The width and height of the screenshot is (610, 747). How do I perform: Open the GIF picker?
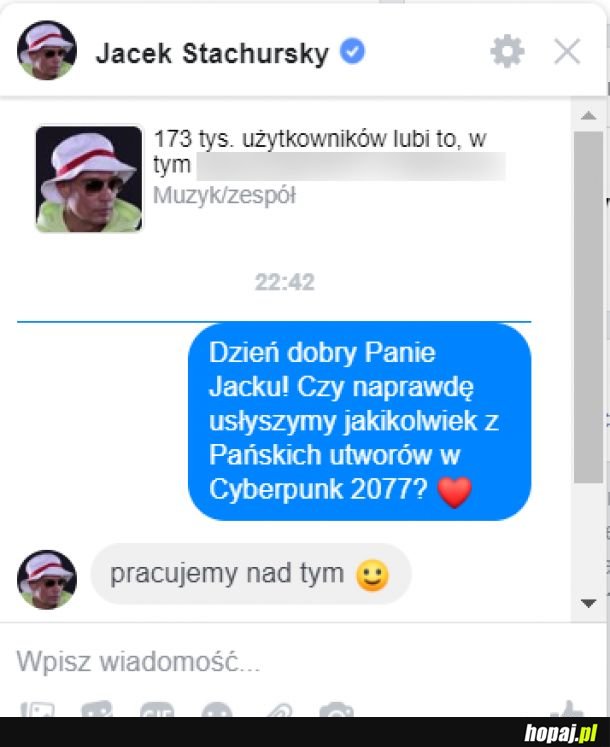pos(157,711)
